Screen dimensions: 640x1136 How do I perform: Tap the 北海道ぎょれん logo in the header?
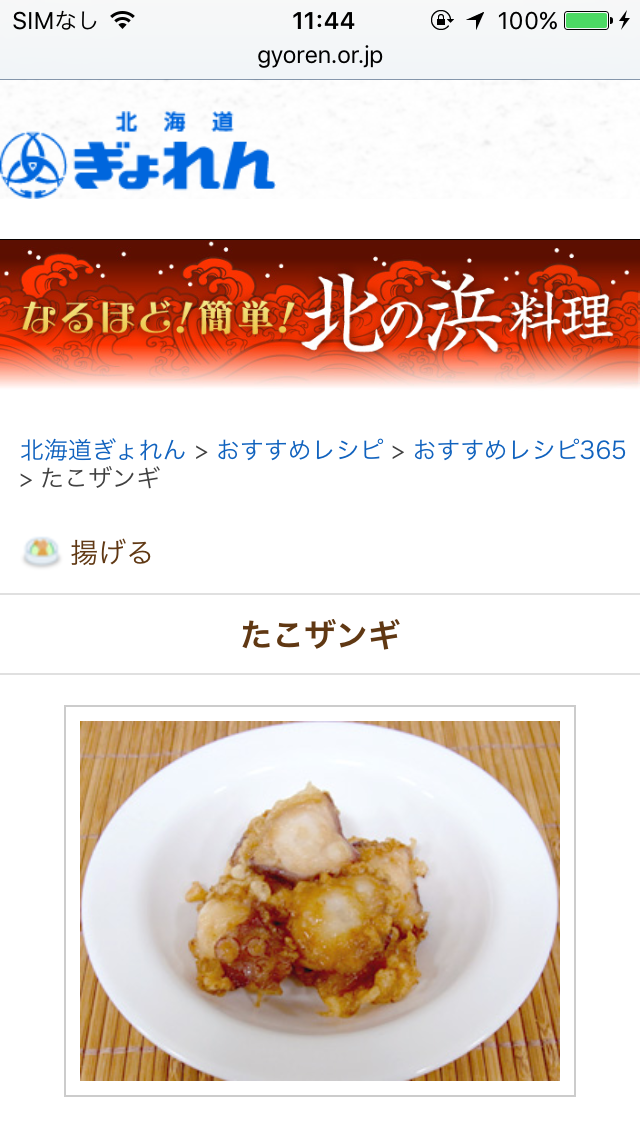(x=137, y=155)
